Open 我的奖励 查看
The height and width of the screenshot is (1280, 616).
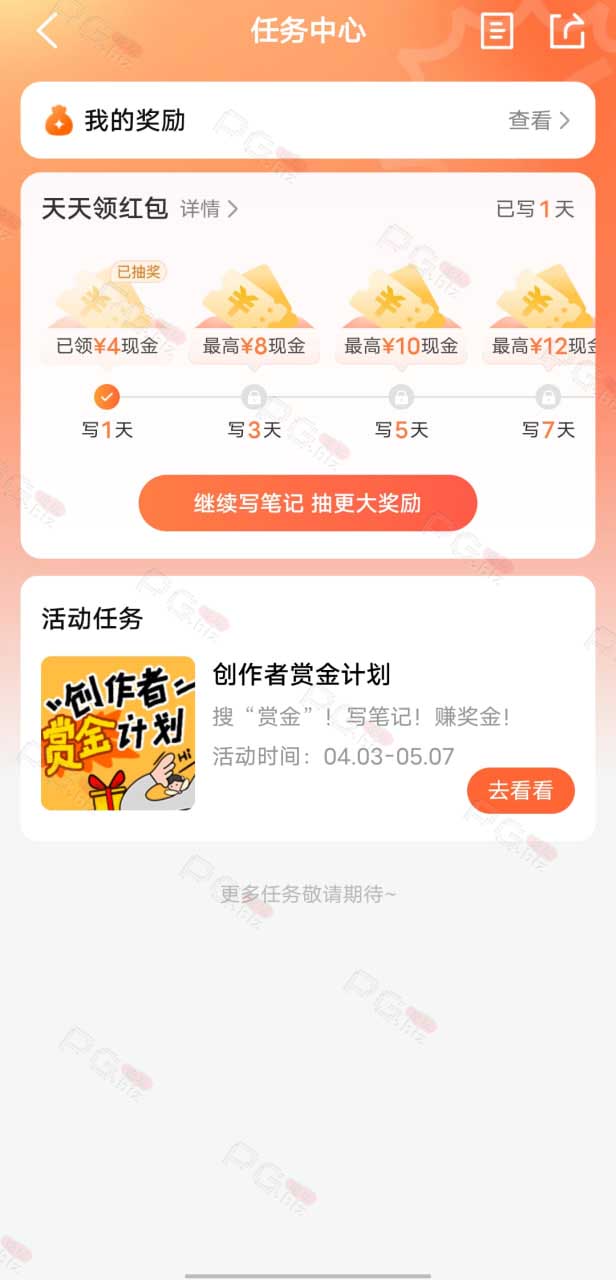(x=539, y=121)
